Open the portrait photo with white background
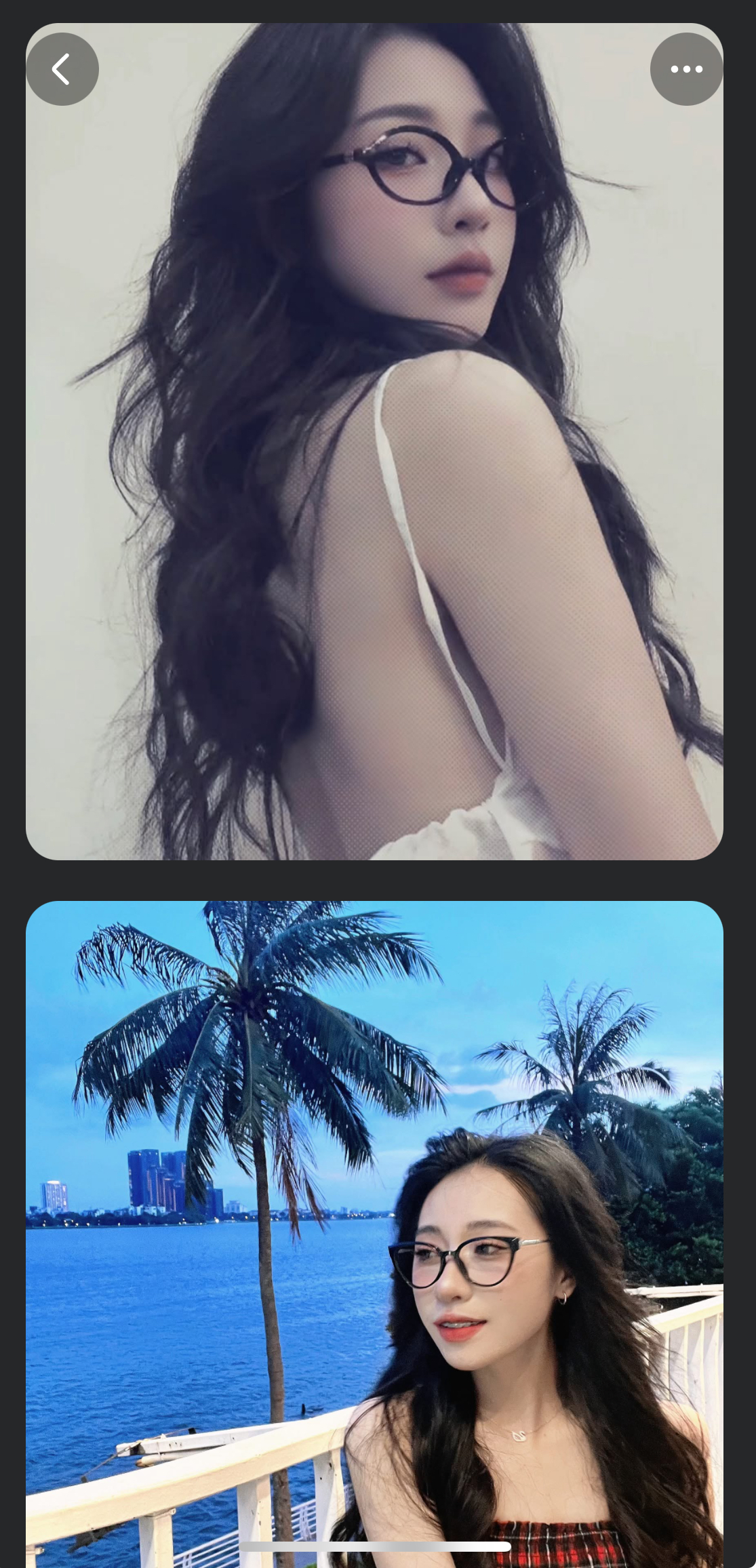The height and width of the screenshot is (1568, 756). click(x=374, y=475)
